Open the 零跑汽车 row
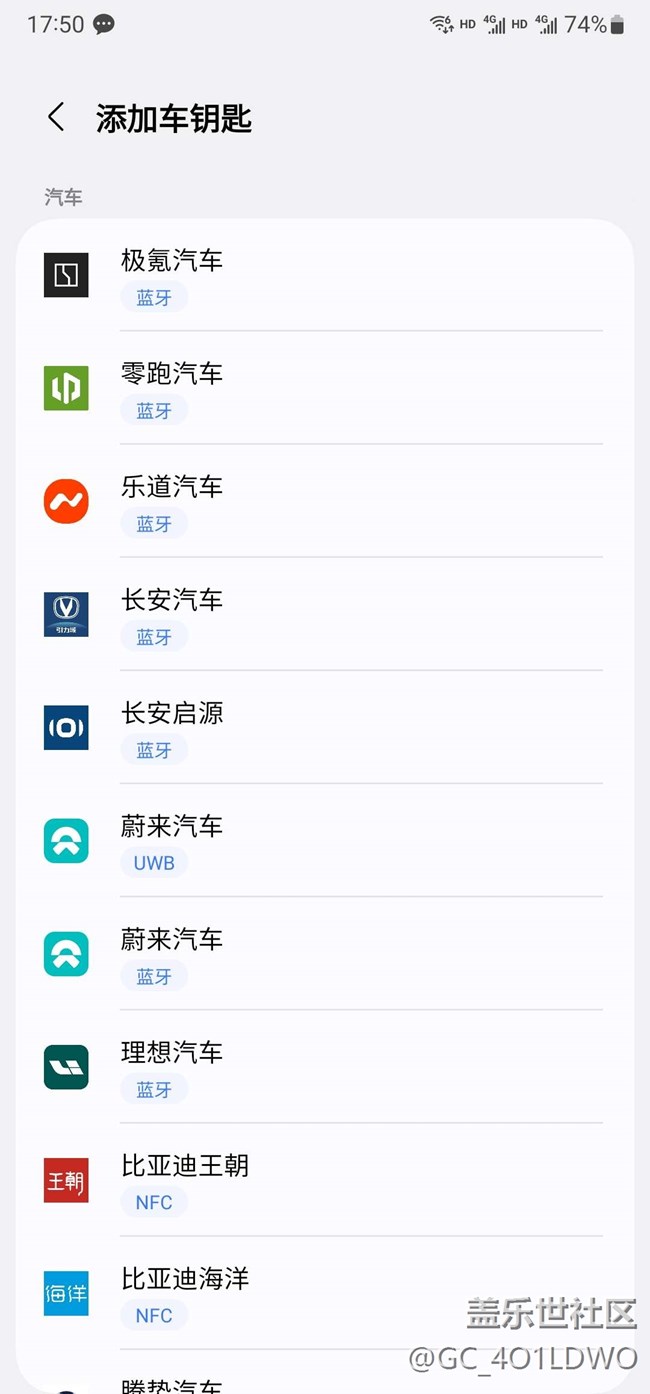Viewport: 650px width, 1394px height. (324, 388)
